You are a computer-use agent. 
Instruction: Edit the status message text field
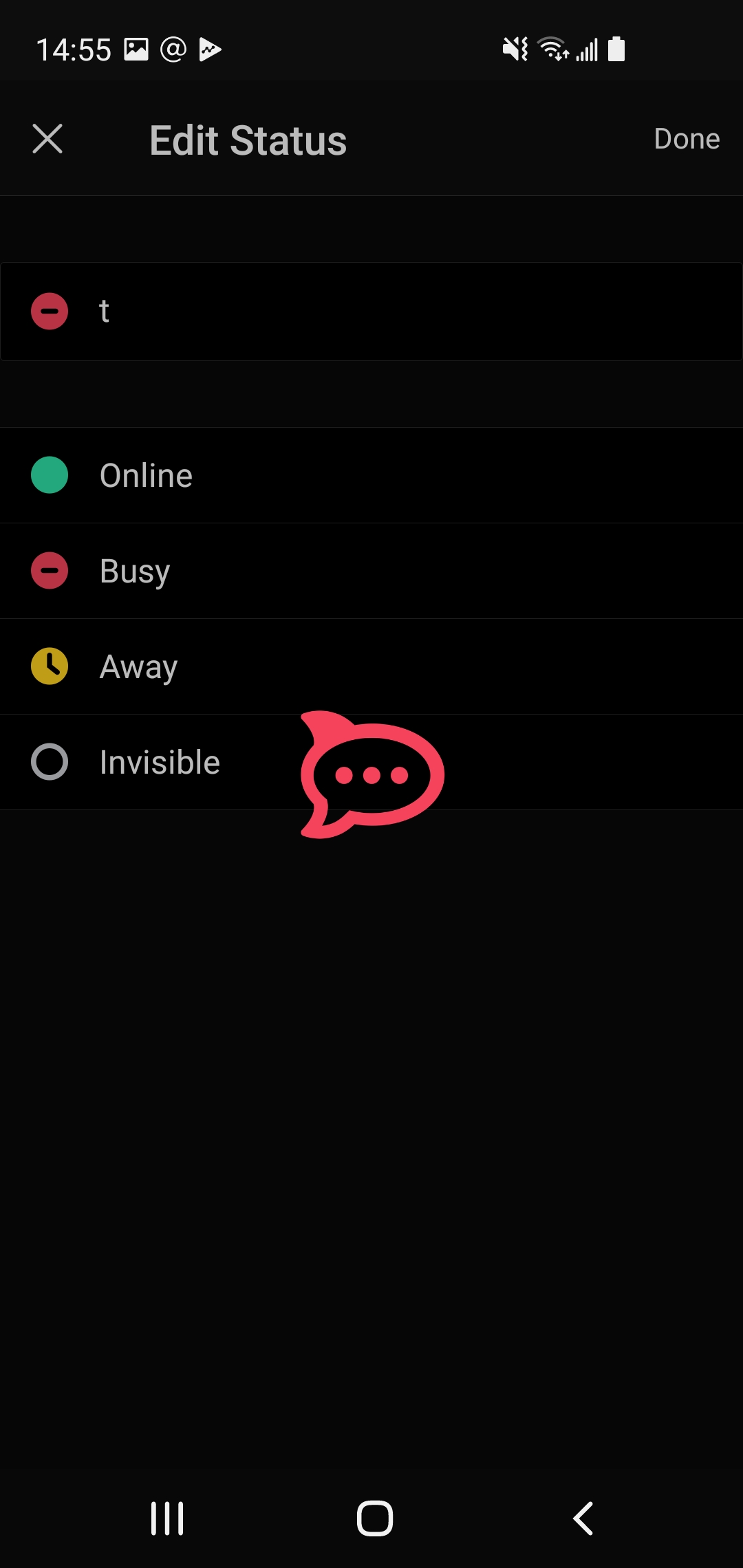pos(413,312)
